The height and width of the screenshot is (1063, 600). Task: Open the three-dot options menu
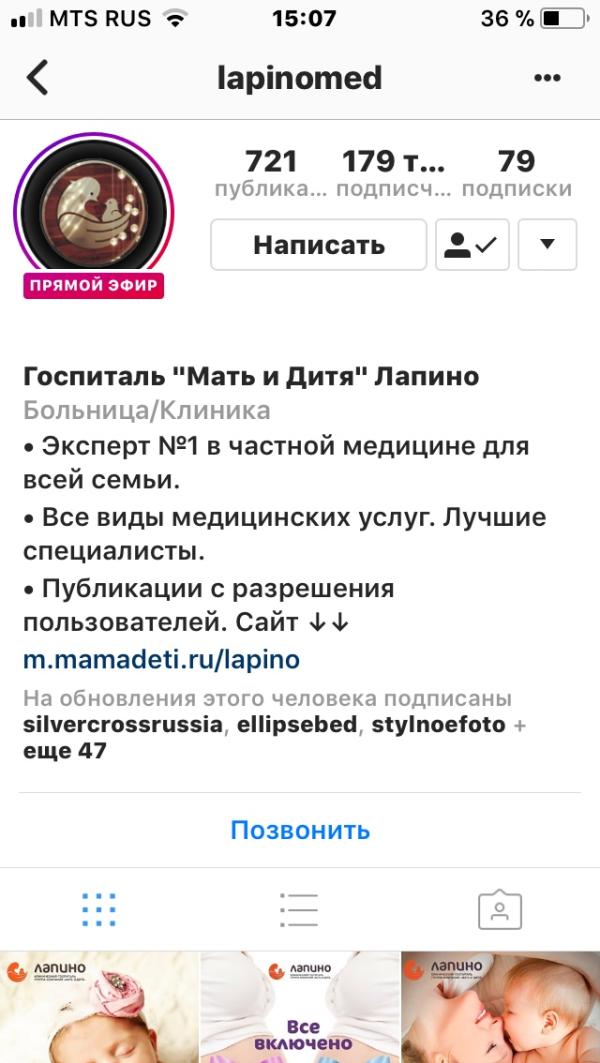547,78
